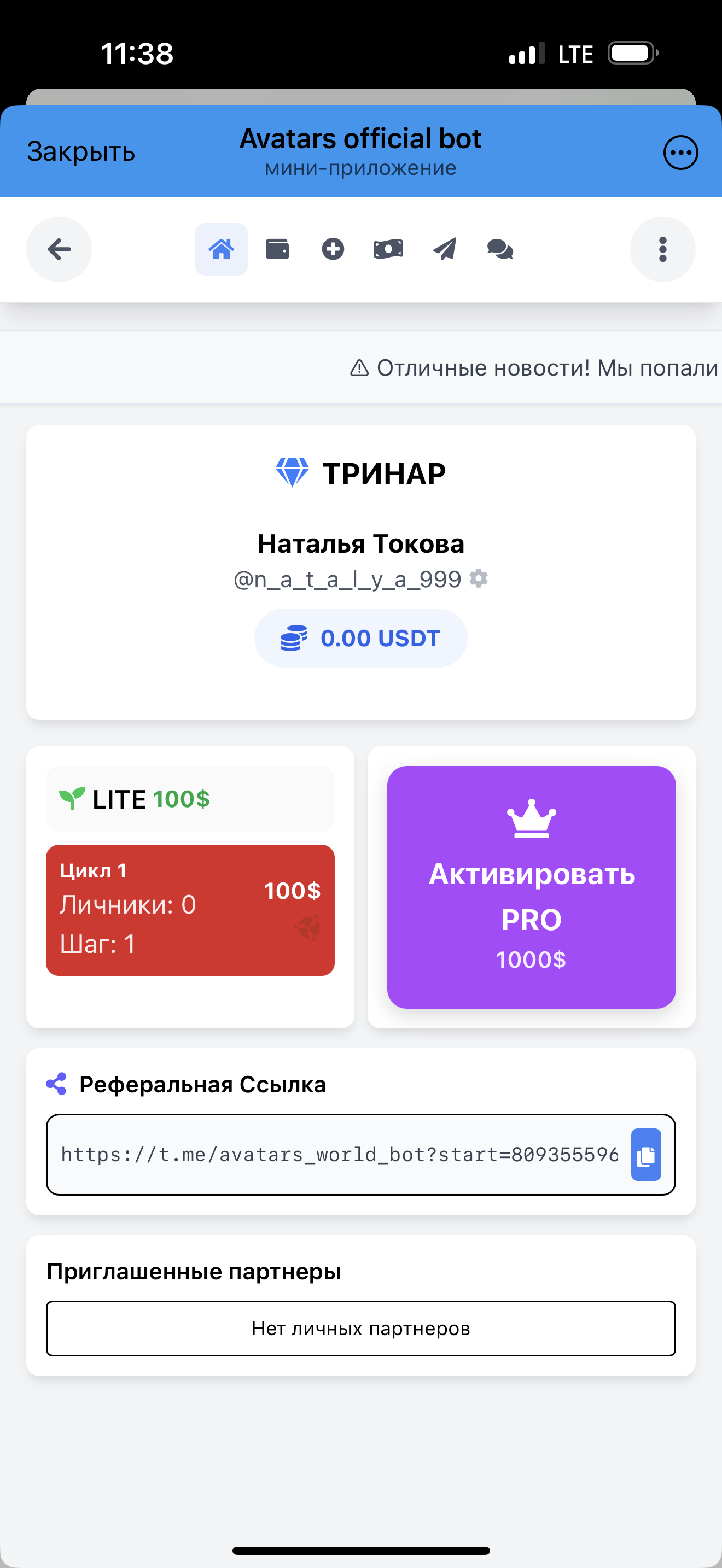Screen dimensions: 722x1568
Task: Select the referral link field
Action: 340,1155
